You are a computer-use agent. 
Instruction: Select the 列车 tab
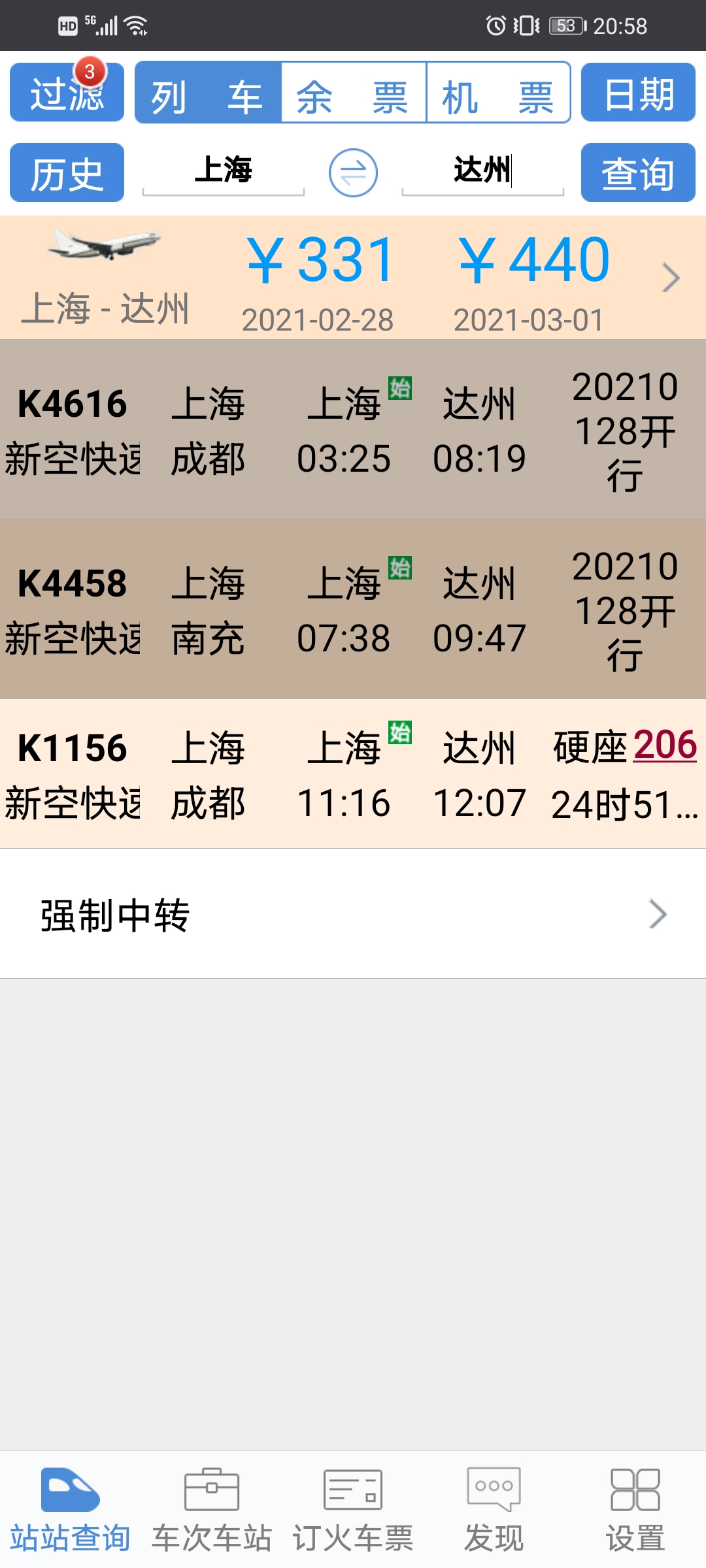pyautogui.click(x=209, y=92)
